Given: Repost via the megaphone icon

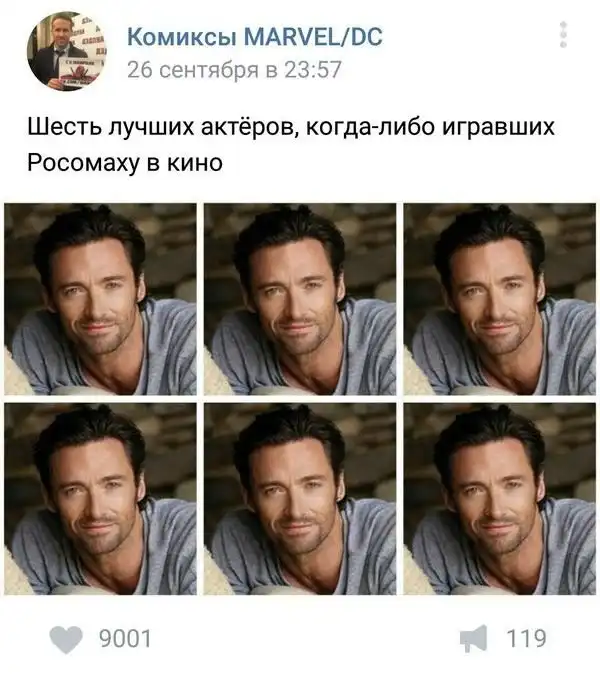Looking at the screenshot, I should coord(473,637).
